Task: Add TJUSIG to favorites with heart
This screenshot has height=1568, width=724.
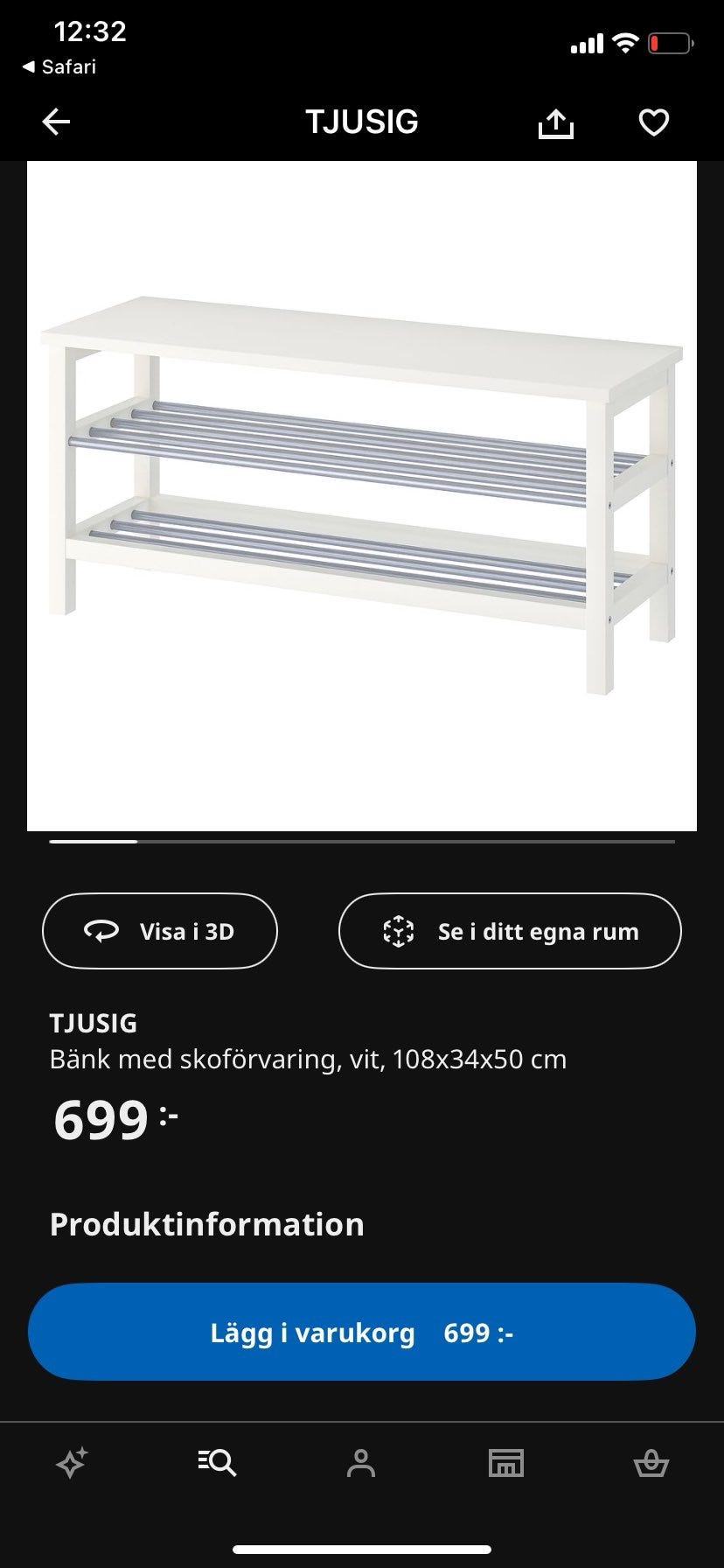Action: (653, 122)
